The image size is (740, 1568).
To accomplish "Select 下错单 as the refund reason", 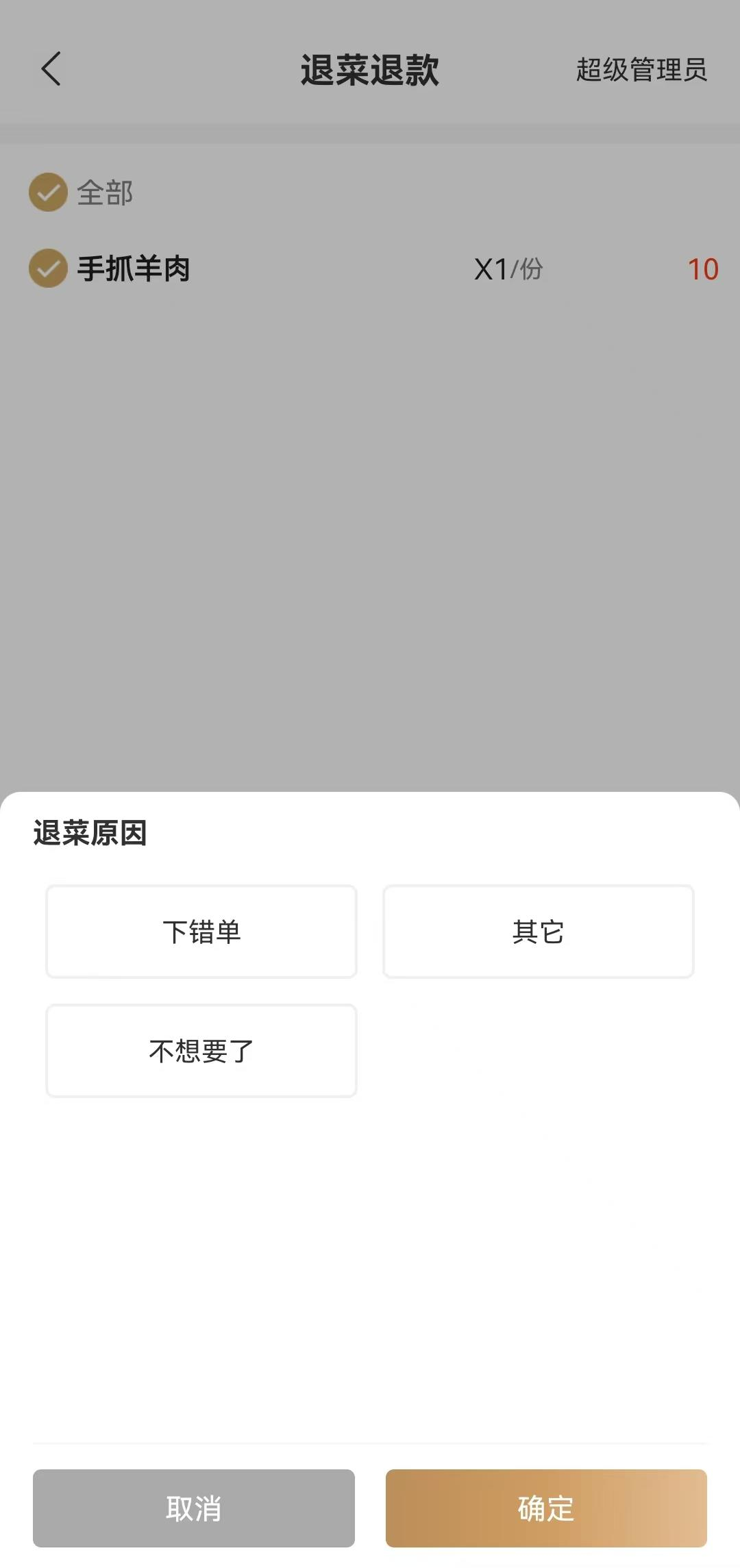I will point(201,932).
